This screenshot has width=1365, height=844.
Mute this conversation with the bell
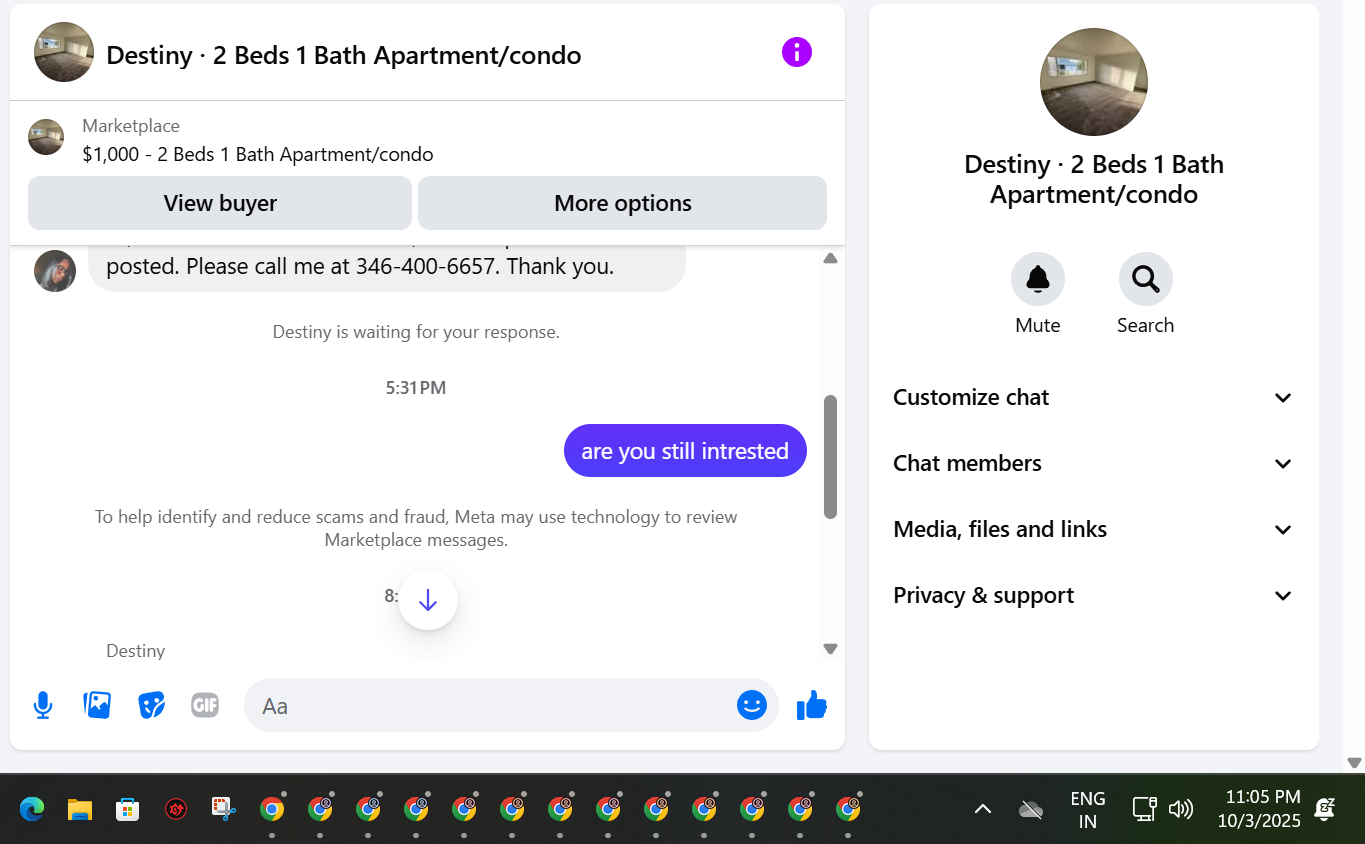(1038, 279)
